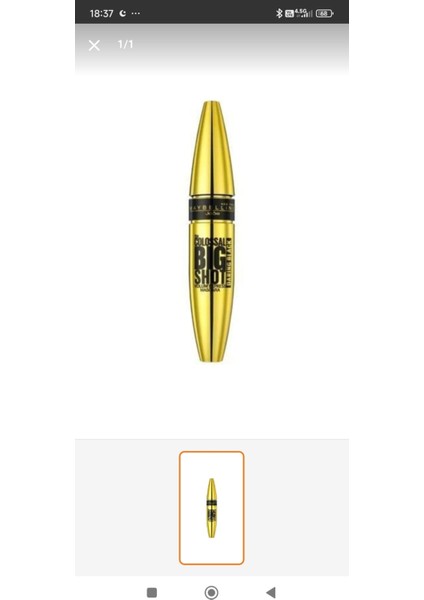The height and width of the screenshot is (600, 424).
Task: Close the image viewer
Action: pyautogui.click(x=94, y=46)
